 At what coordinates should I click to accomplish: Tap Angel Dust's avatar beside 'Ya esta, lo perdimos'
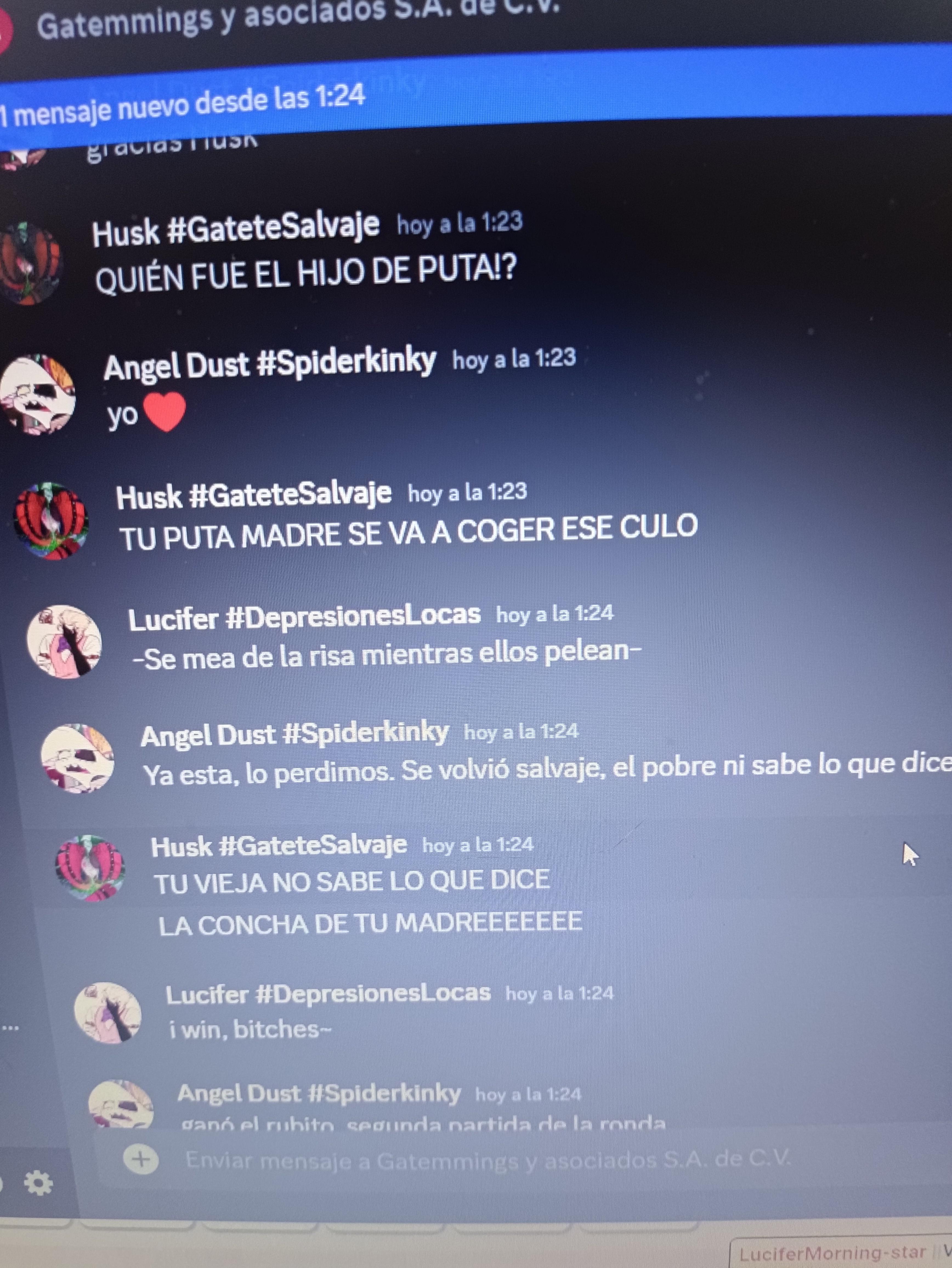pos(77,758)
